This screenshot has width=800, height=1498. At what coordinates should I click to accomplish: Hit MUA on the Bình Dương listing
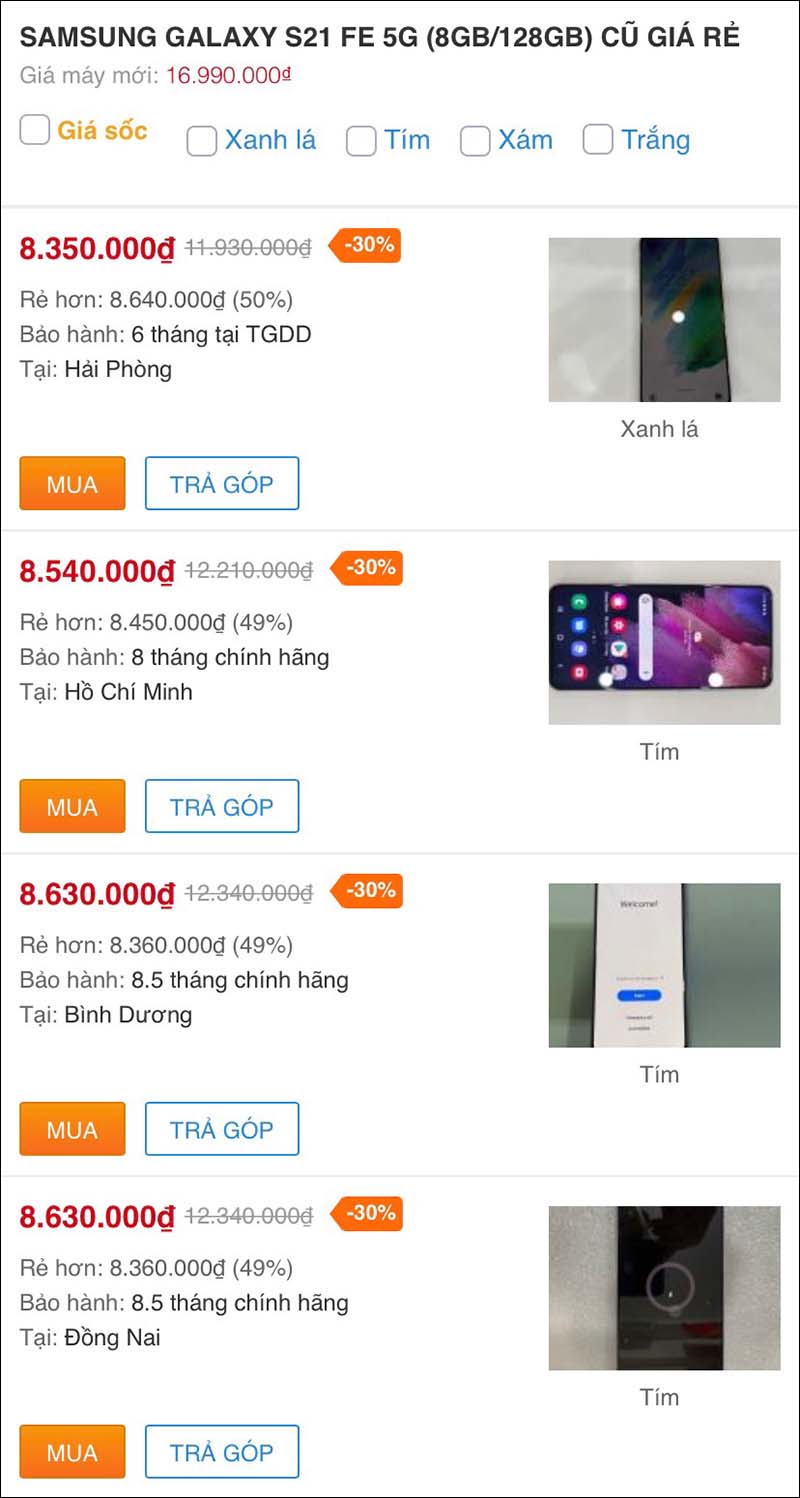pos(72,1130)
